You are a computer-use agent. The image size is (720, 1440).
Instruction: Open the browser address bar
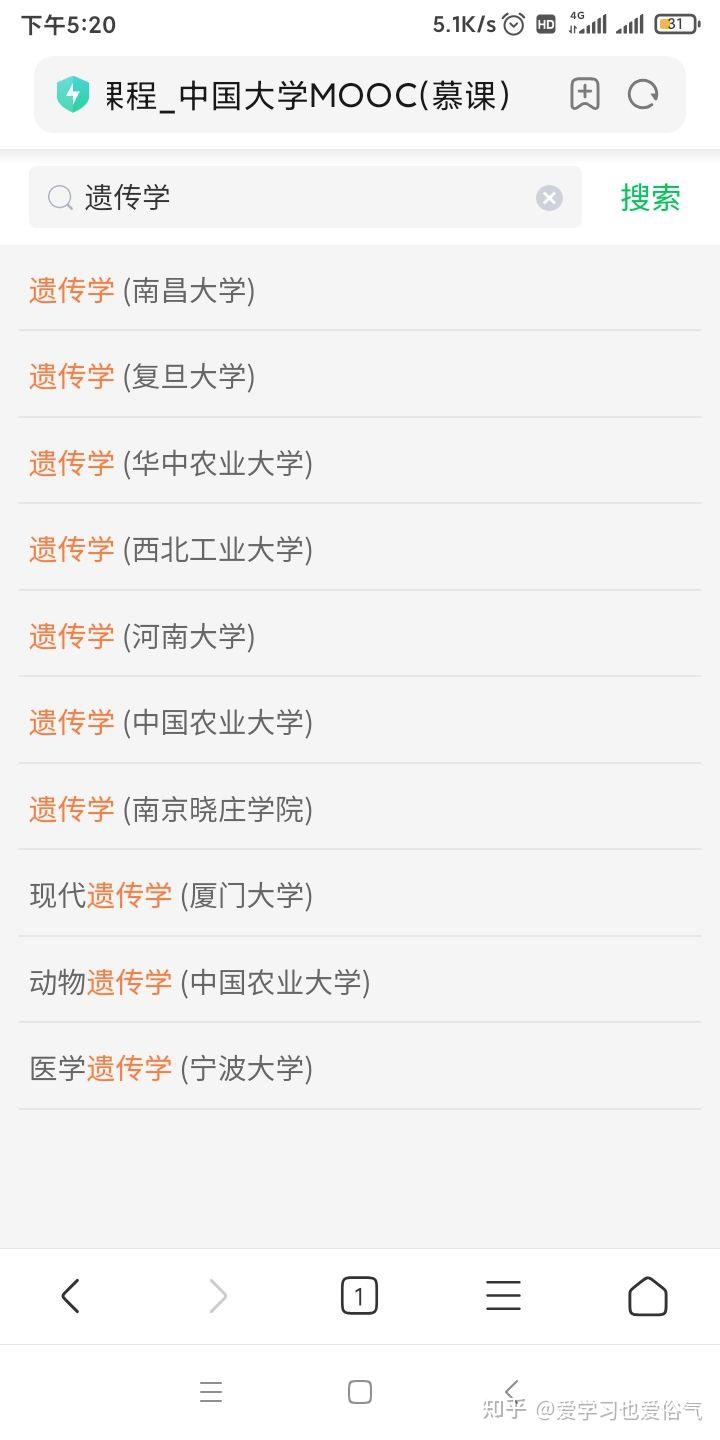click(310, 95)
